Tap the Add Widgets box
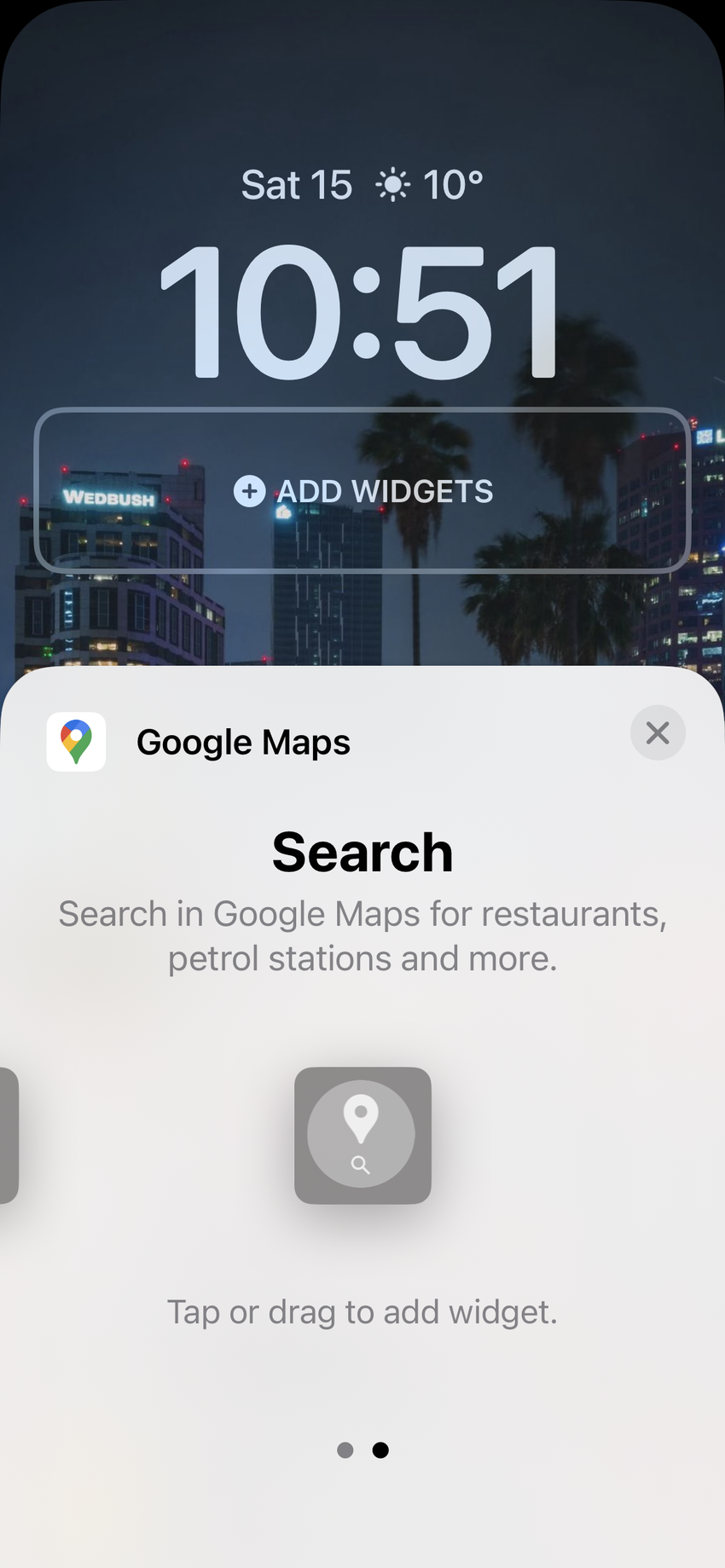 pos(362,491)
